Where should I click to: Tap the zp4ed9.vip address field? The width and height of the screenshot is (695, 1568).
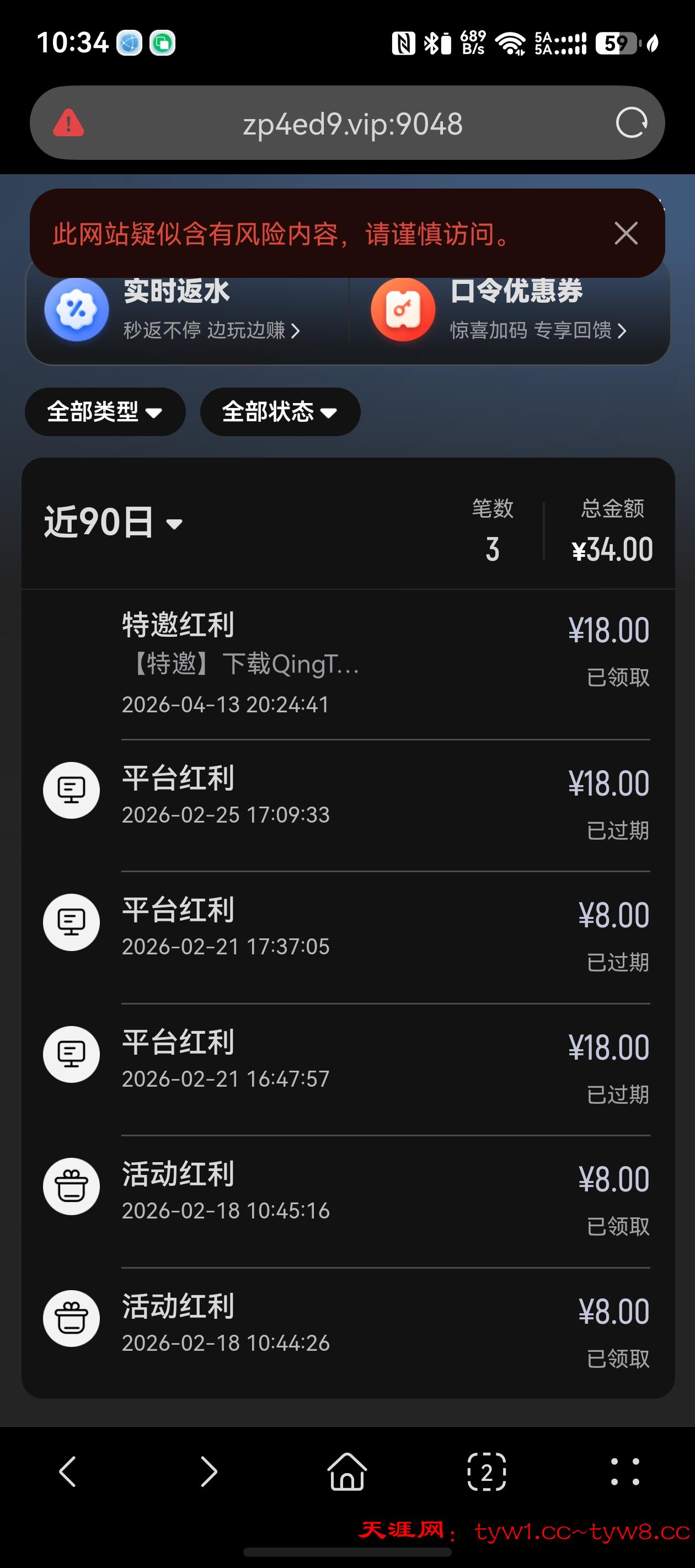coord(352,124)
